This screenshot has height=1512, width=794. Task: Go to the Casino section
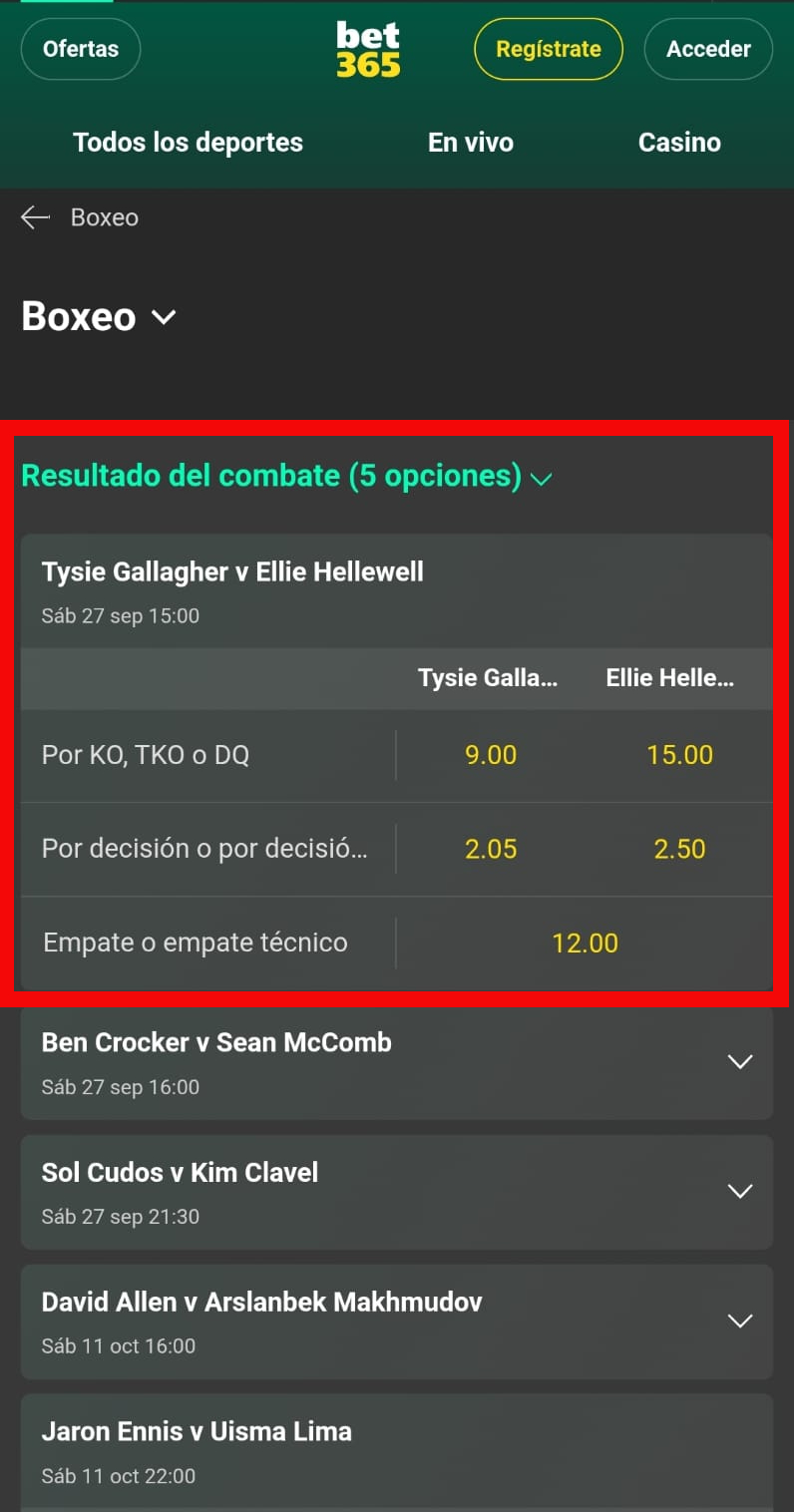tap(679, 142)
